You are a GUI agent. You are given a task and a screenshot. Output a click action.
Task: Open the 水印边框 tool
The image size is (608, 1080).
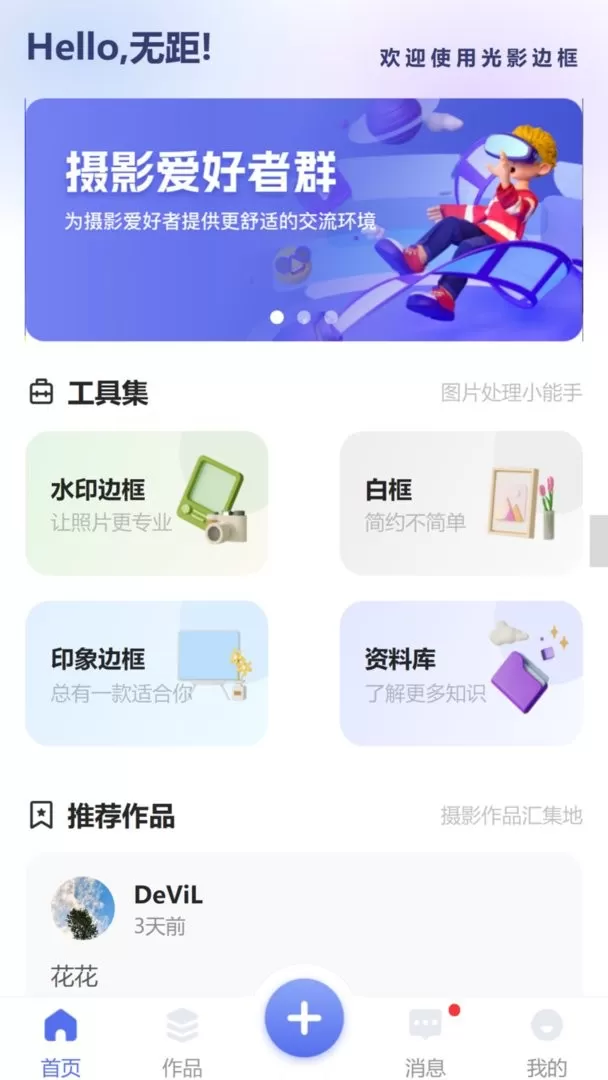147,503
